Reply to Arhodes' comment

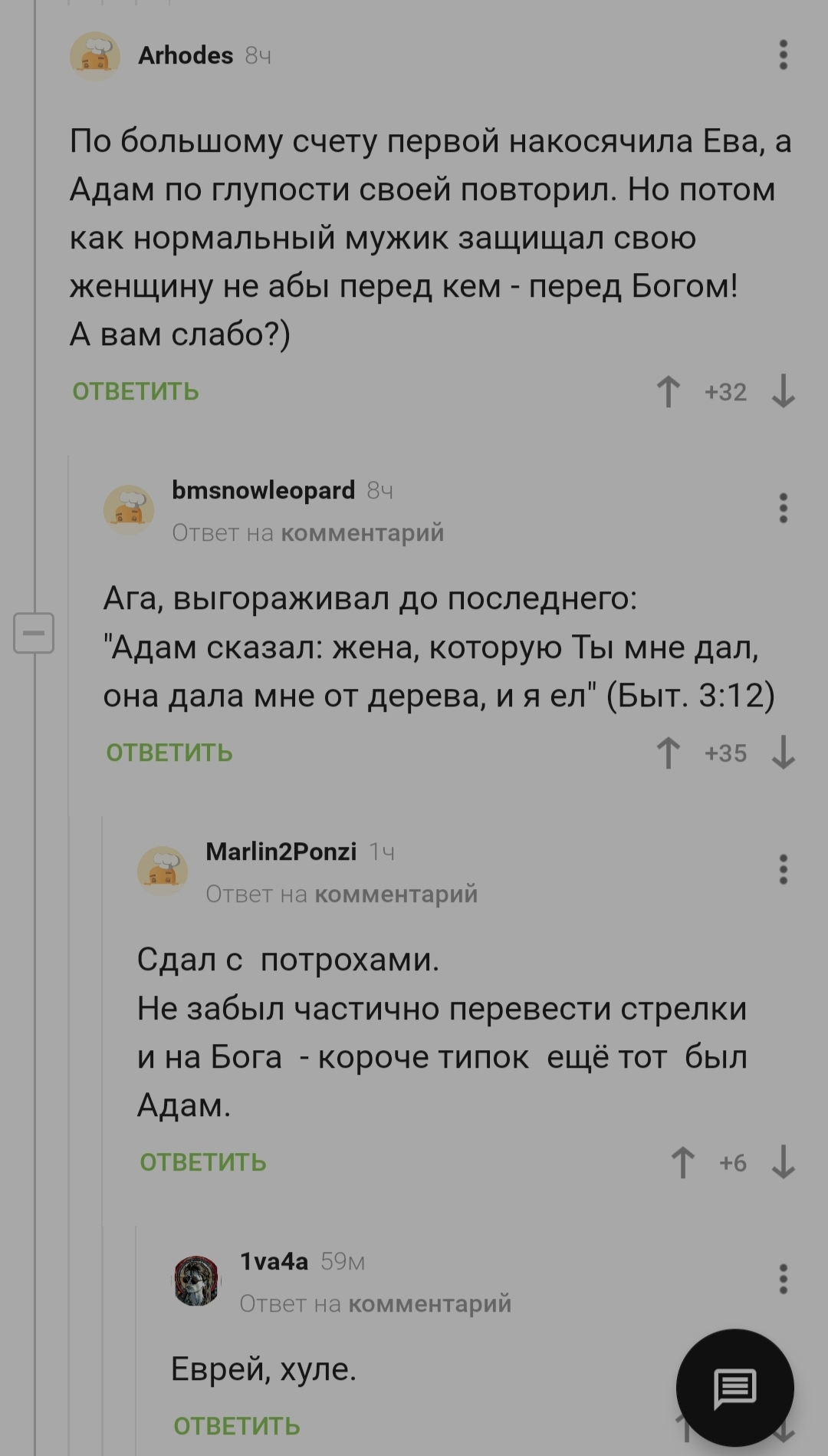136,392
